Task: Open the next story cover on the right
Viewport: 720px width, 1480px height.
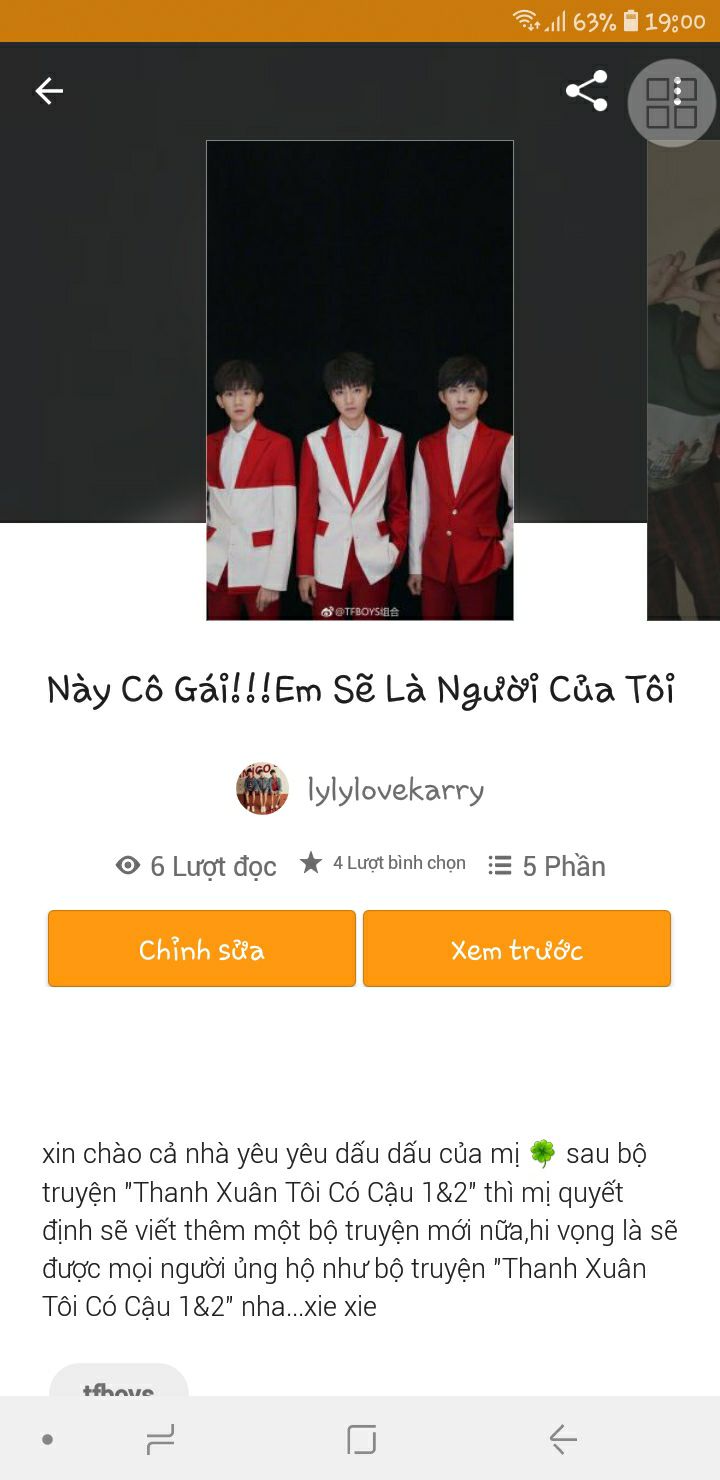Action: (x=685, y=380)
